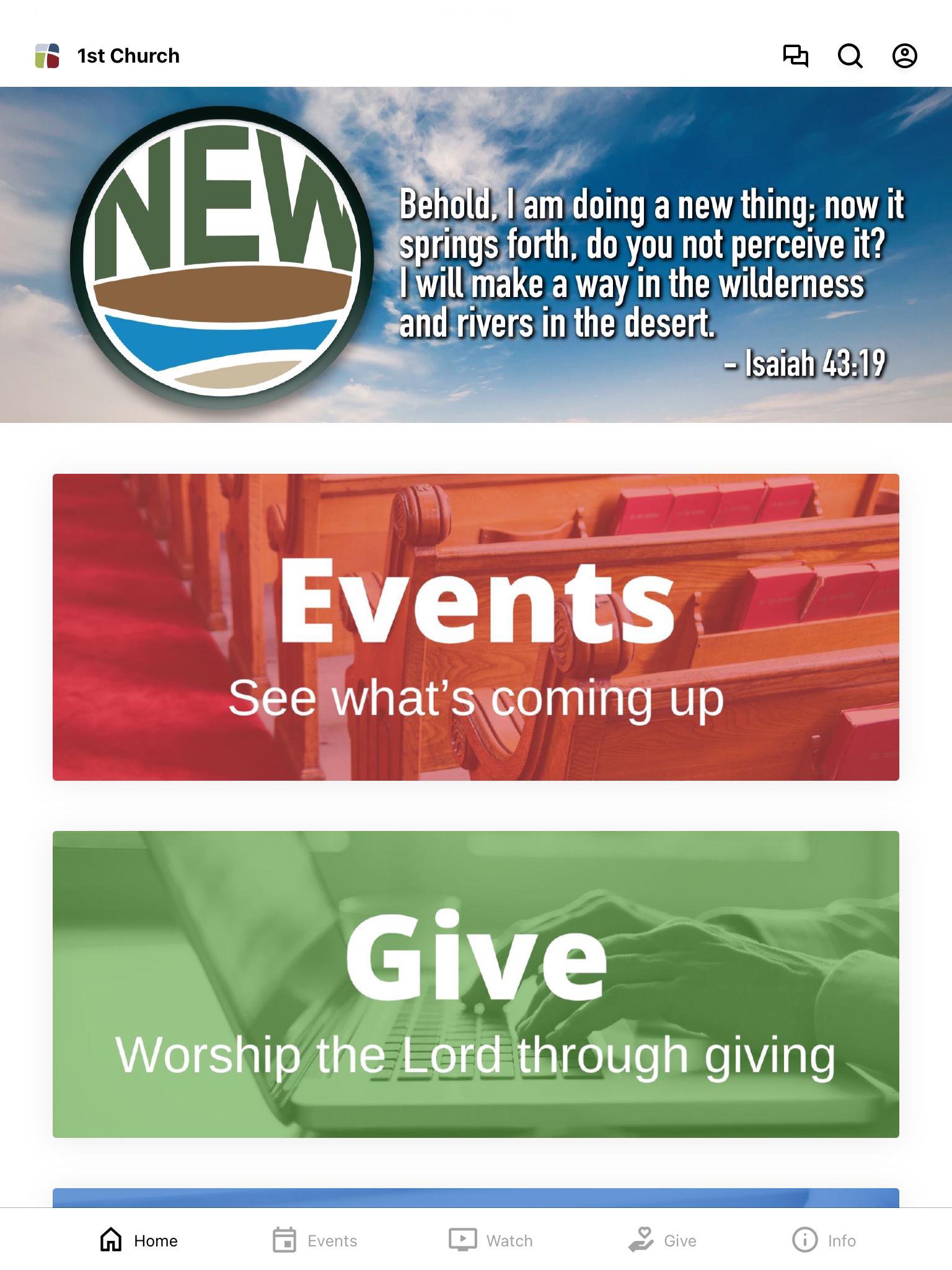Open the Isaiah 43:19 NEW banner
952x1270 pixels.
[476, 255]
